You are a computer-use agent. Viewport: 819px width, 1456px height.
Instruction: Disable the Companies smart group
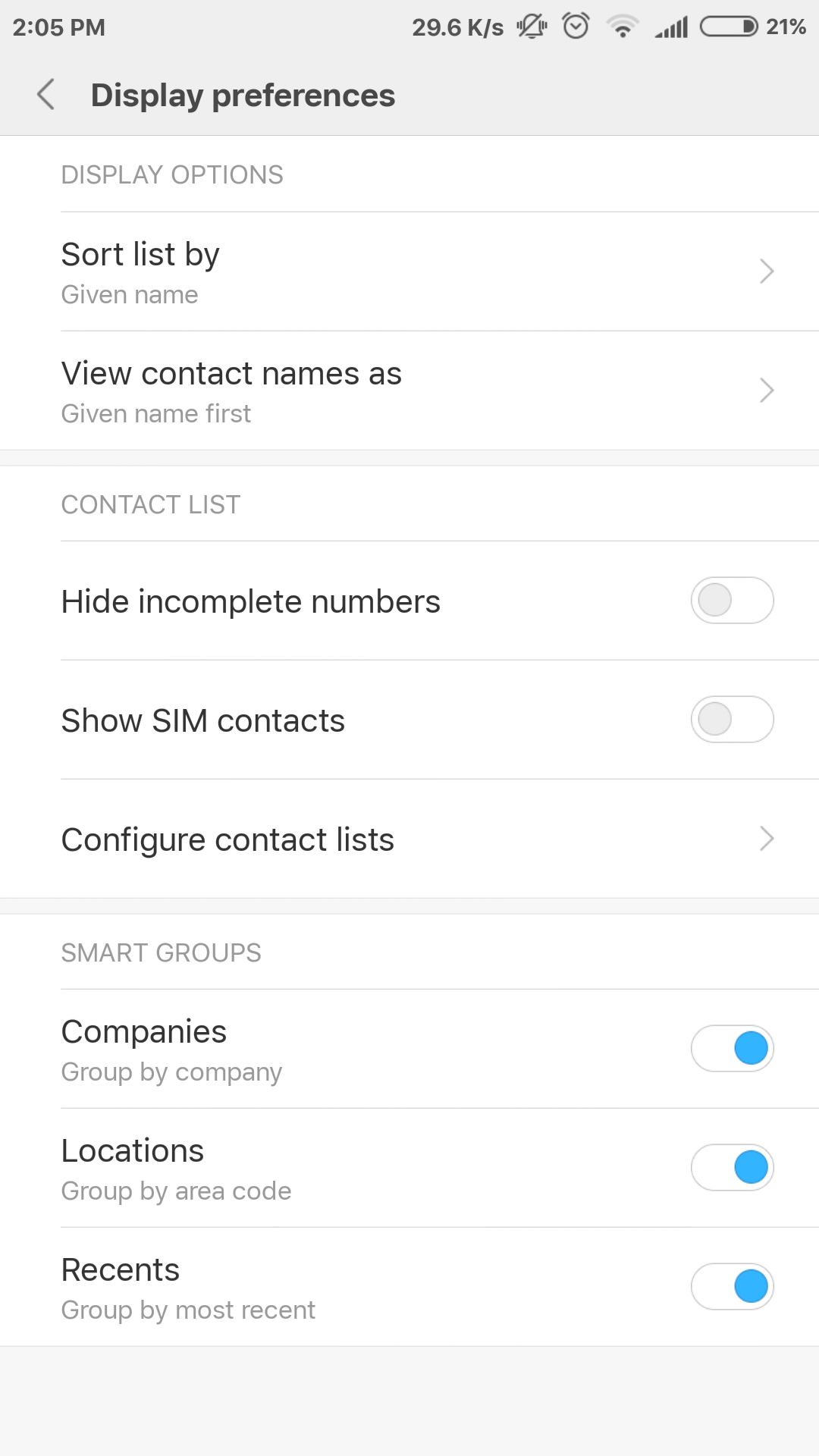coord(731,1049)
